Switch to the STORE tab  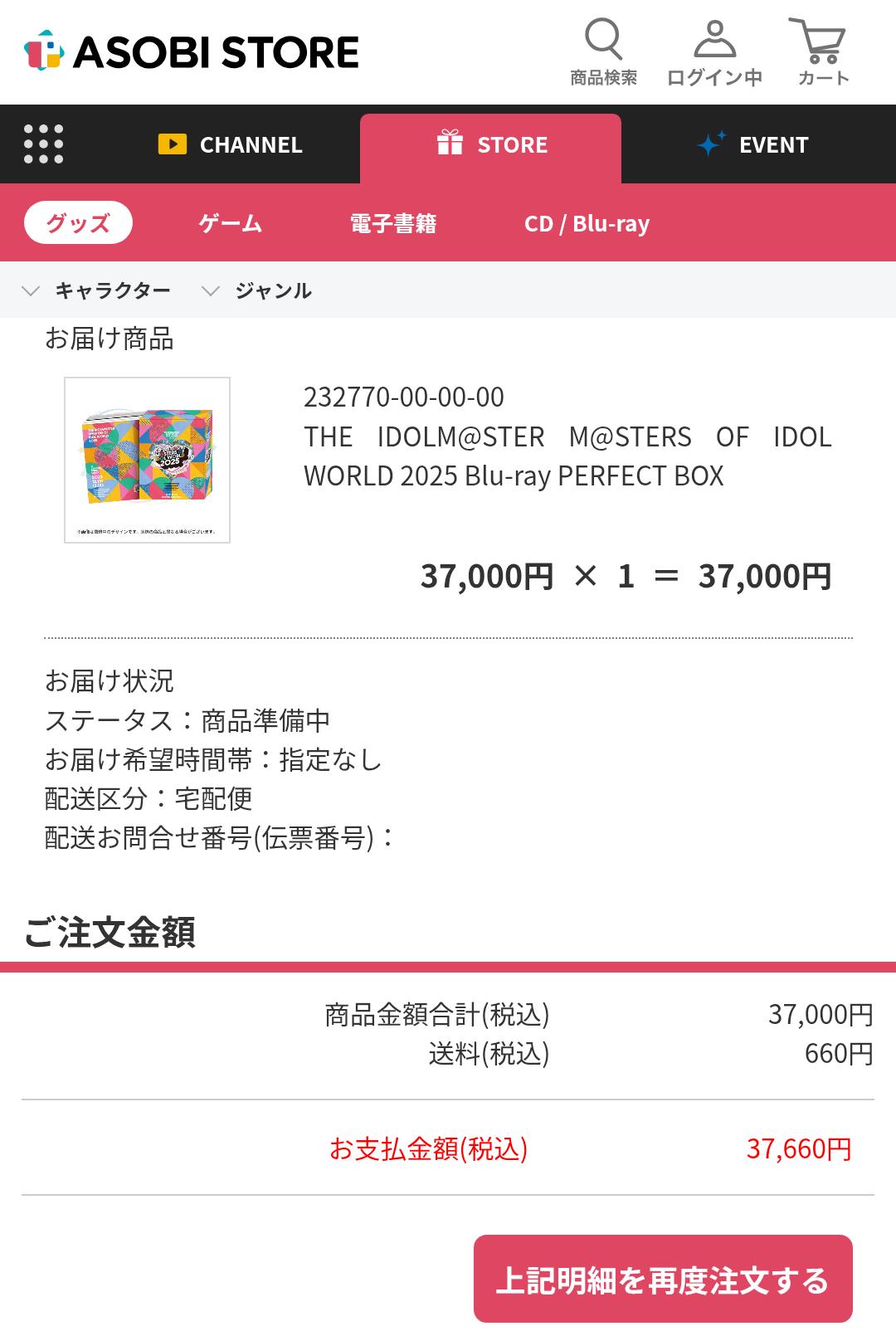tap(491, 144)
